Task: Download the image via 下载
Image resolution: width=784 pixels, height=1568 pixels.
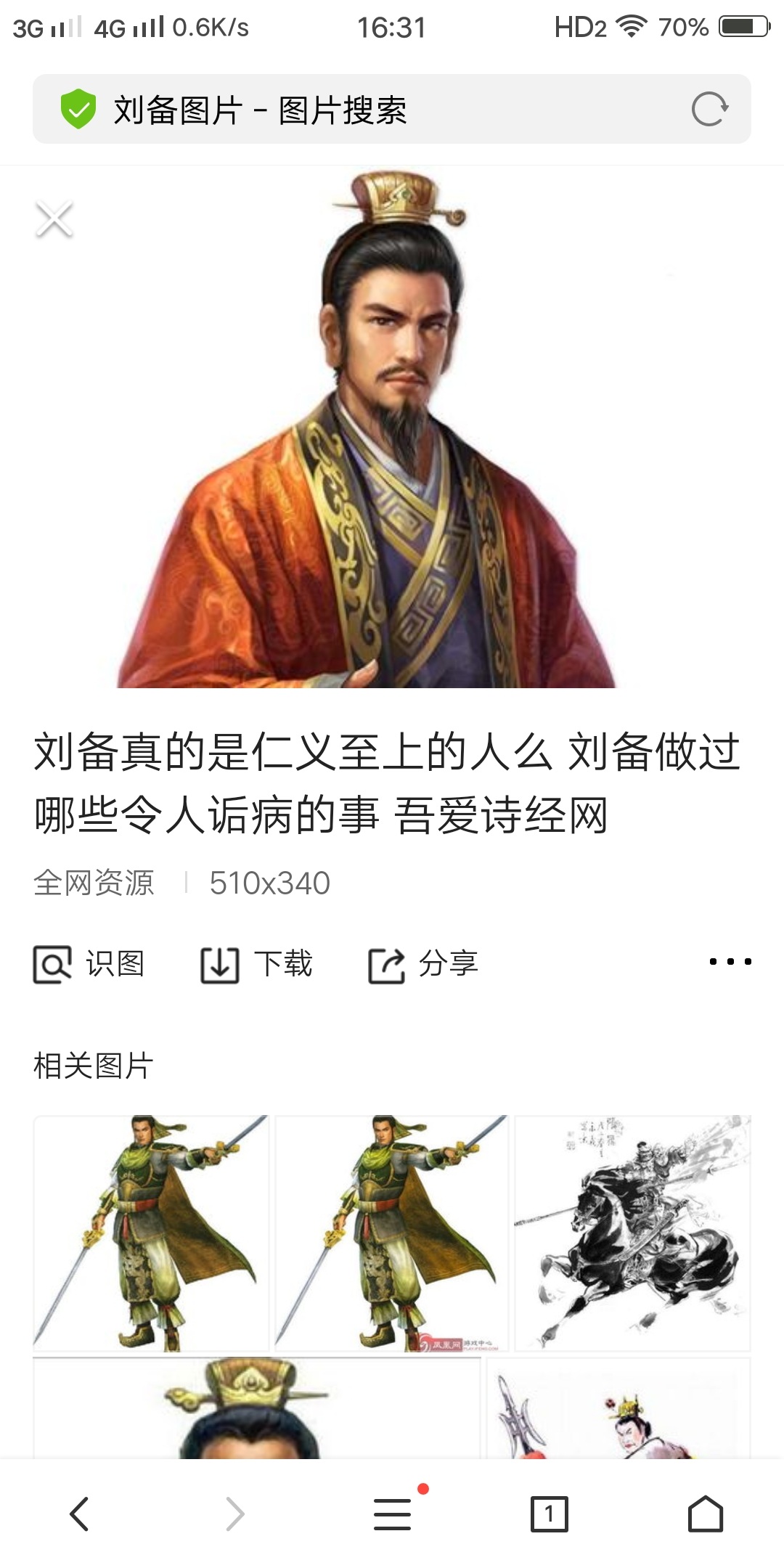Action: [257, 964]
